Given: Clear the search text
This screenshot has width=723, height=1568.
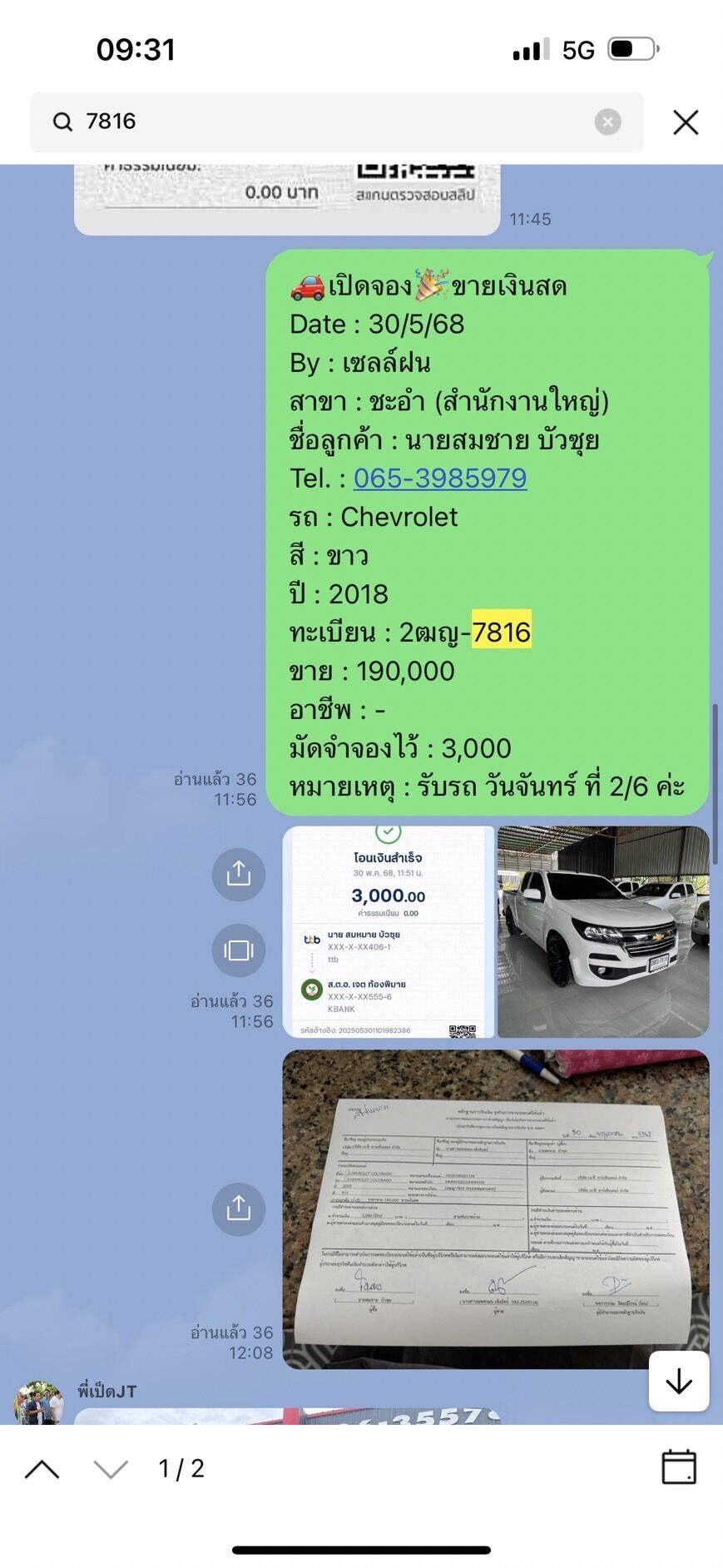Looking at the screenshot, I should tap(607, 122).
